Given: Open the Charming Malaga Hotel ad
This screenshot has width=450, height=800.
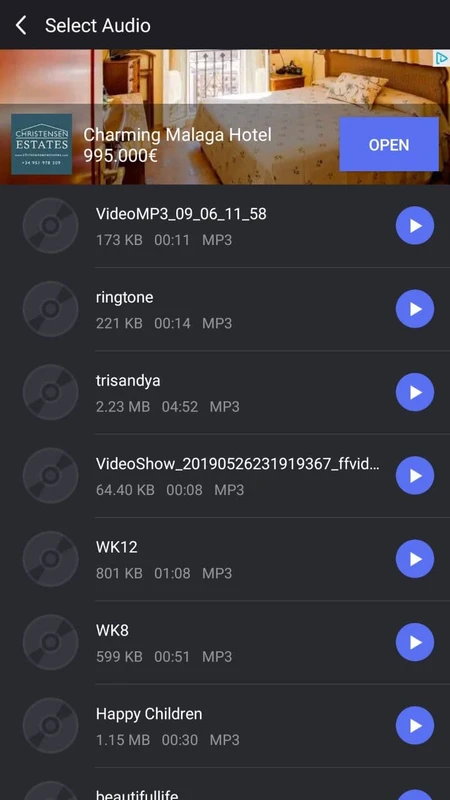Looking at the screenshot, I should click(389, 144).
